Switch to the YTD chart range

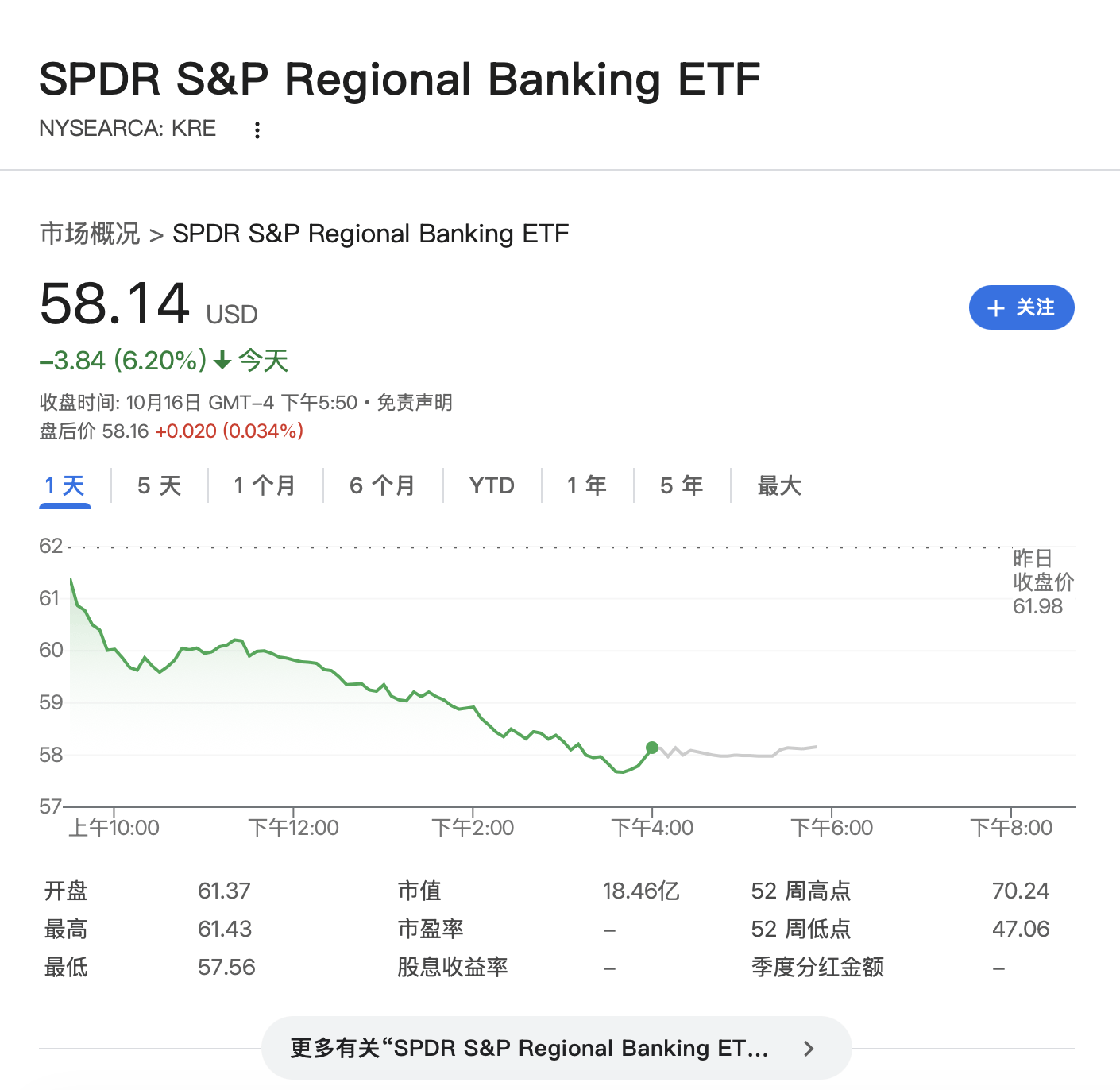(x=492, y=485)
